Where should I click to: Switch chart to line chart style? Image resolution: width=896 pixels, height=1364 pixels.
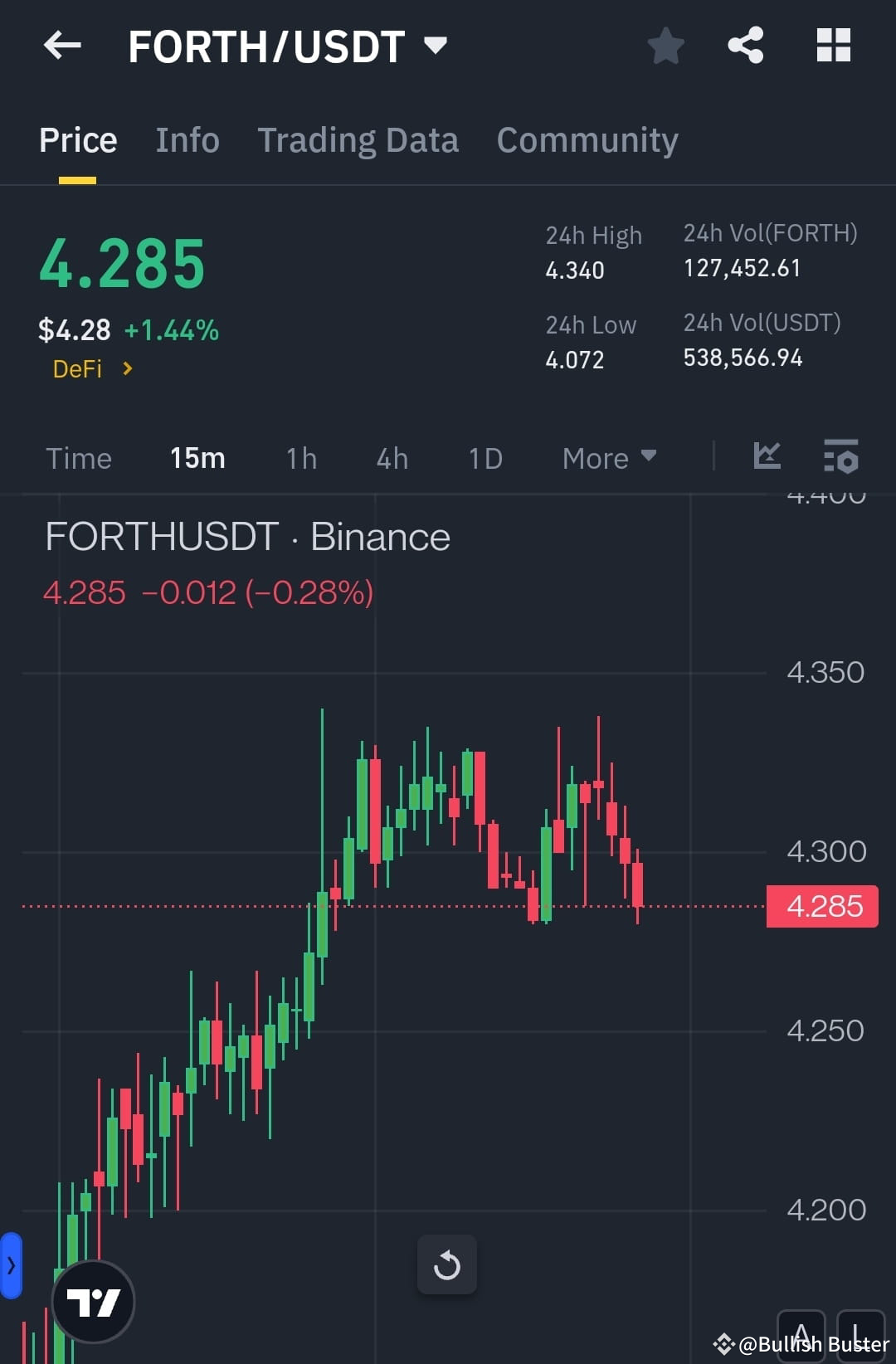767,456
